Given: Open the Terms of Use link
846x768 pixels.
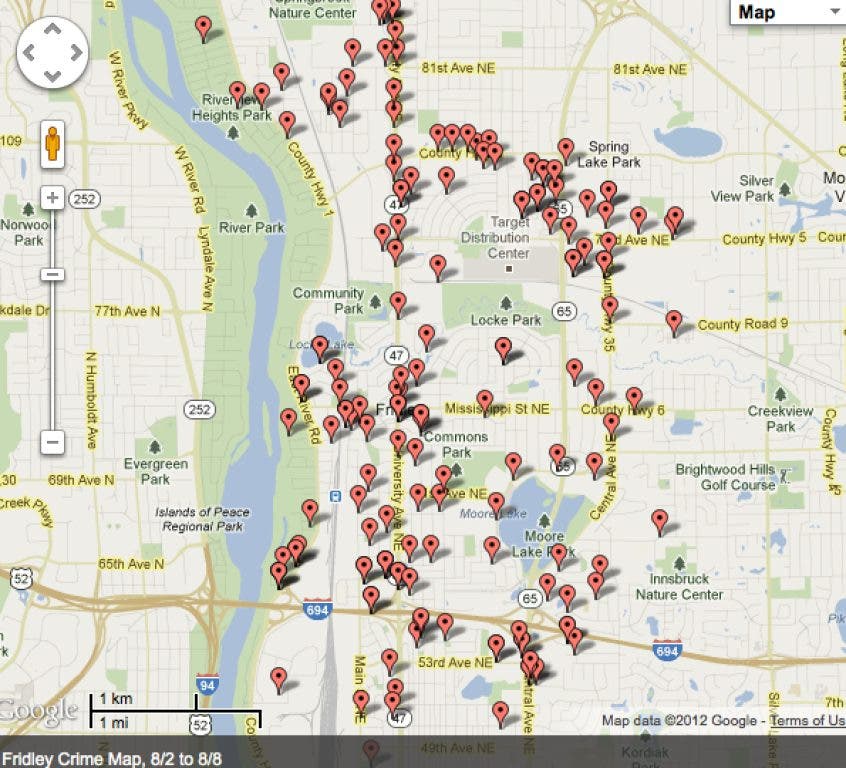Looking at the screenshot, I should tap(808, 721).
